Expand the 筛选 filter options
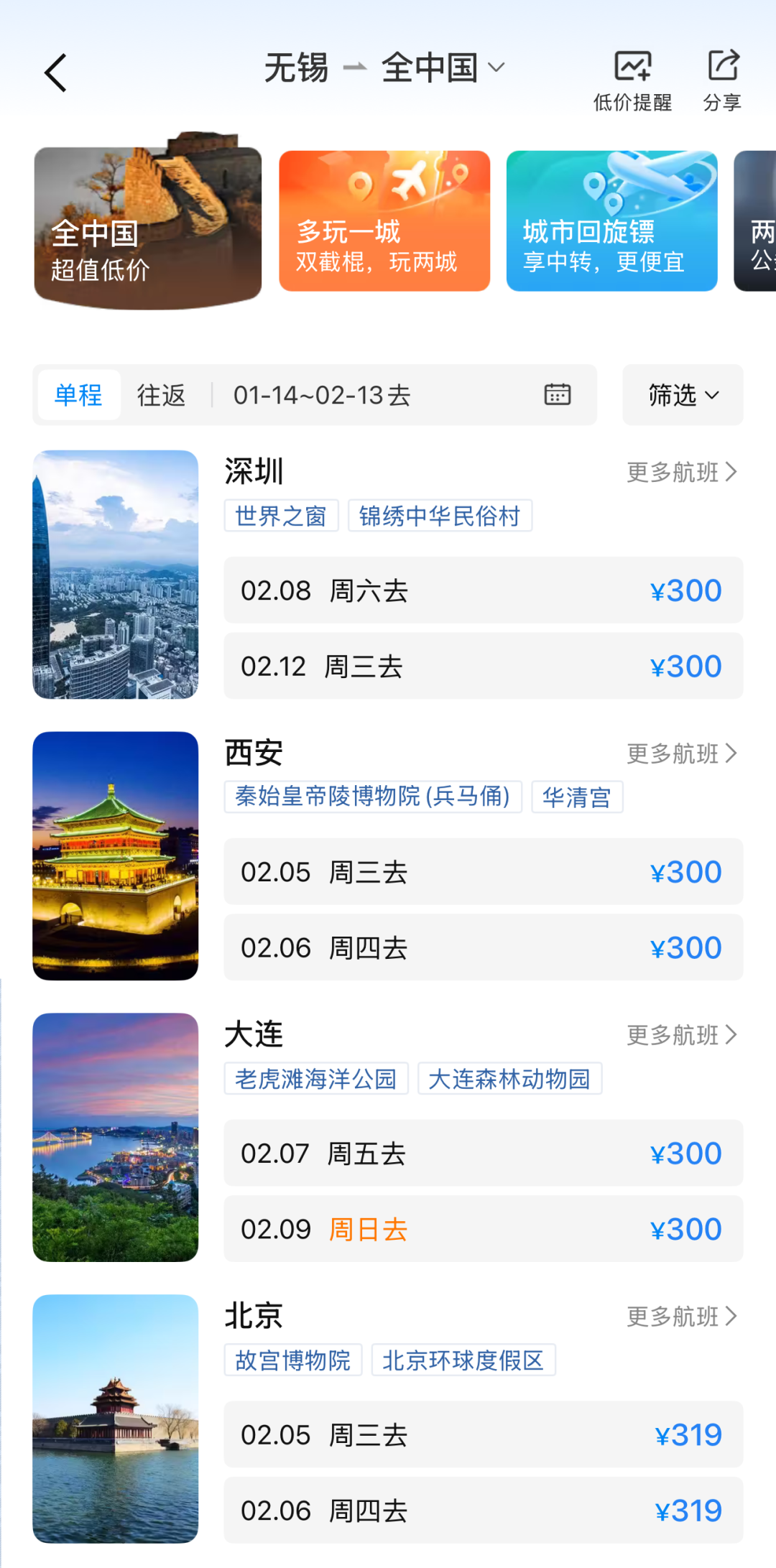Viewport: 776px width, 1568px height. click(683, 395)
